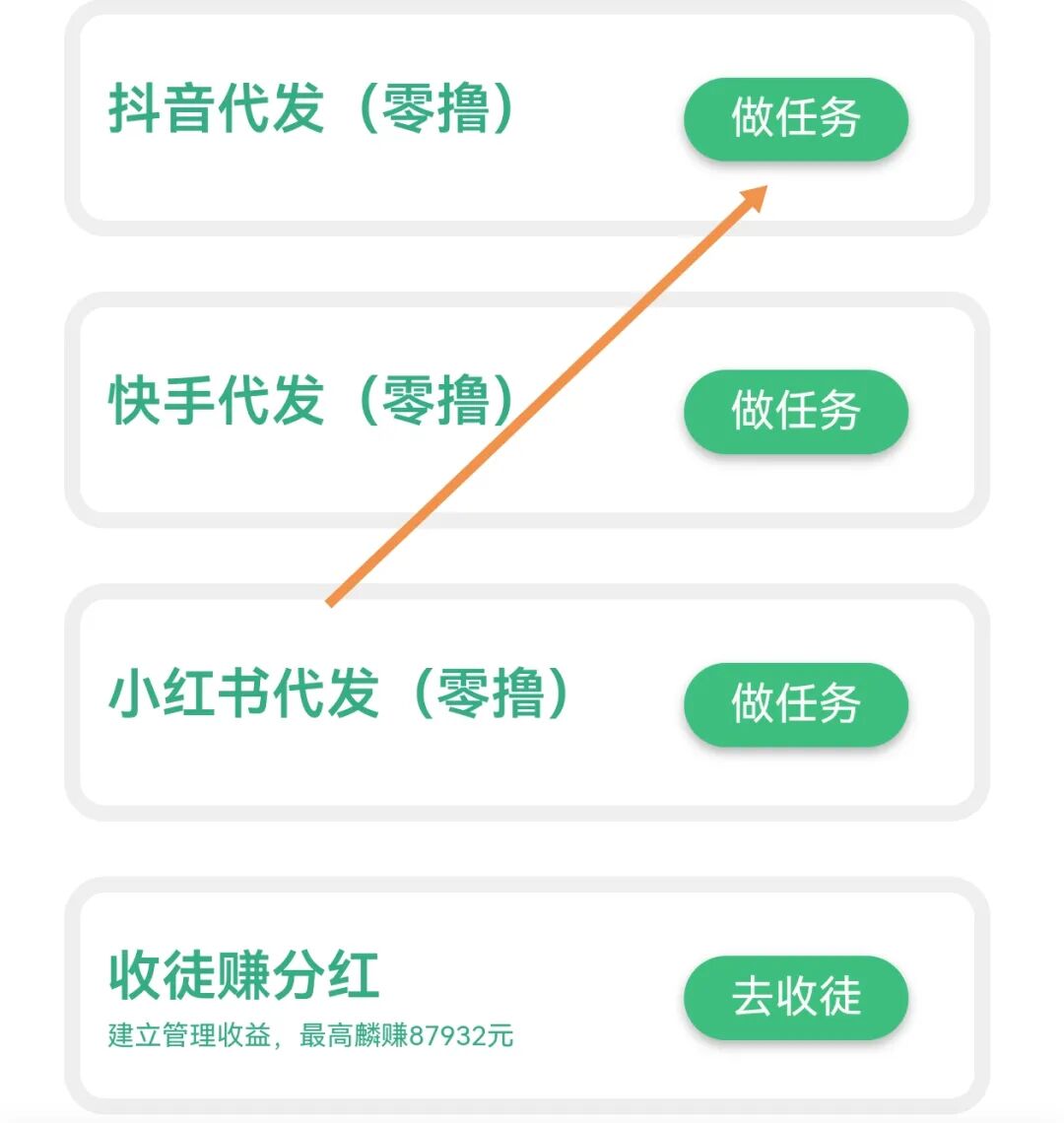Screen dimensions: 1064x1123
Task: Click the 做任务 button for 快手代发
Action: pyautogui.click(x=794, y=412)
